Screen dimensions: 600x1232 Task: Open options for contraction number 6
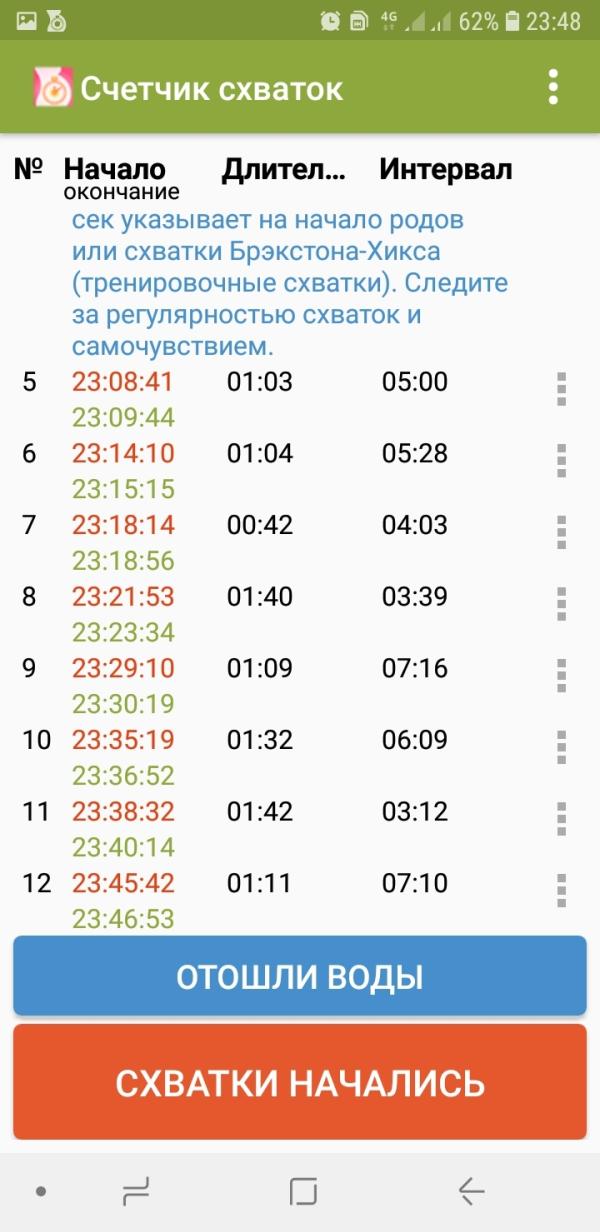(561, 460)
